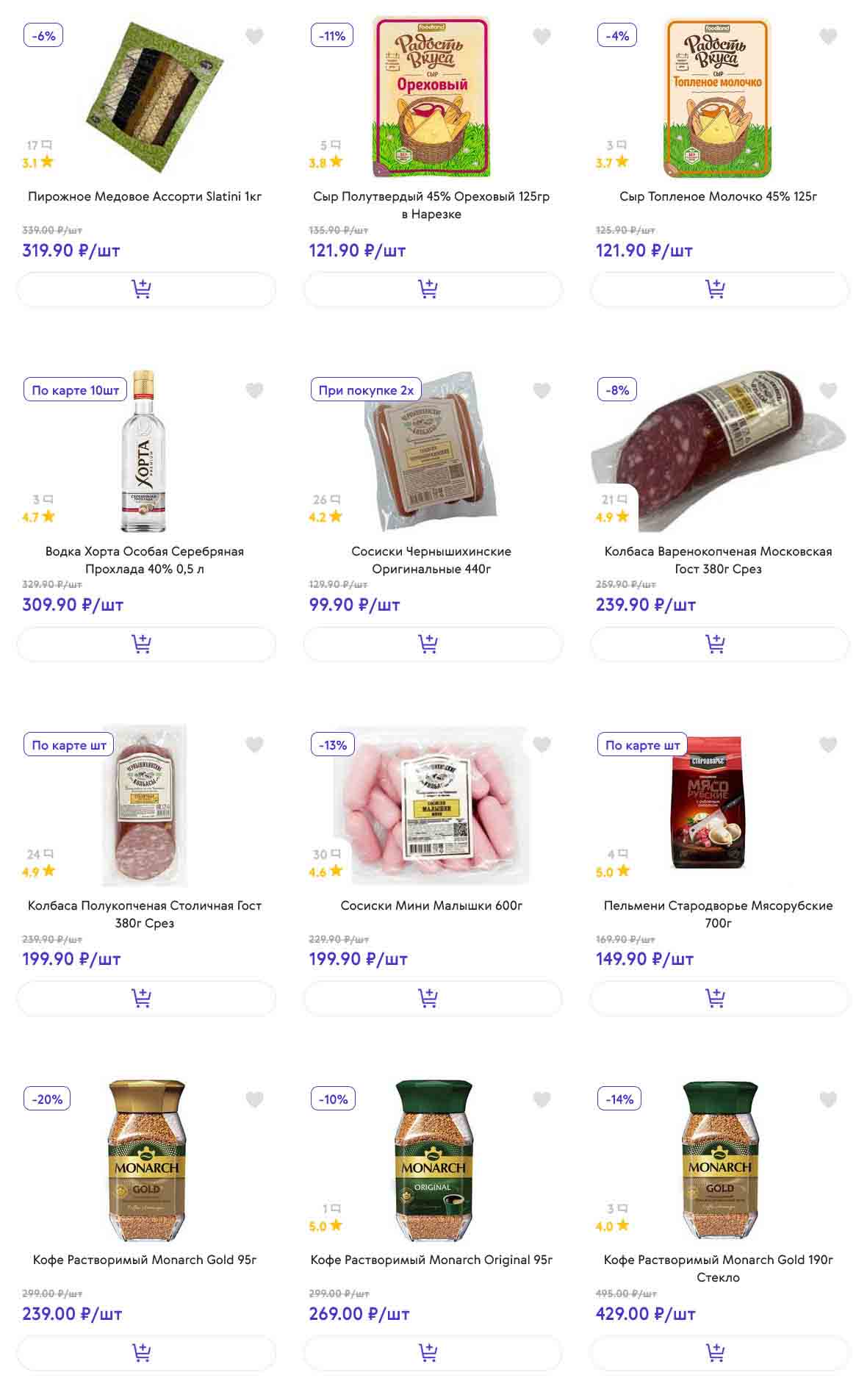This screenshot has width=856, height=1400.
Task: View the Сыр Топленое Молочко product
Action: coord(718,196)
